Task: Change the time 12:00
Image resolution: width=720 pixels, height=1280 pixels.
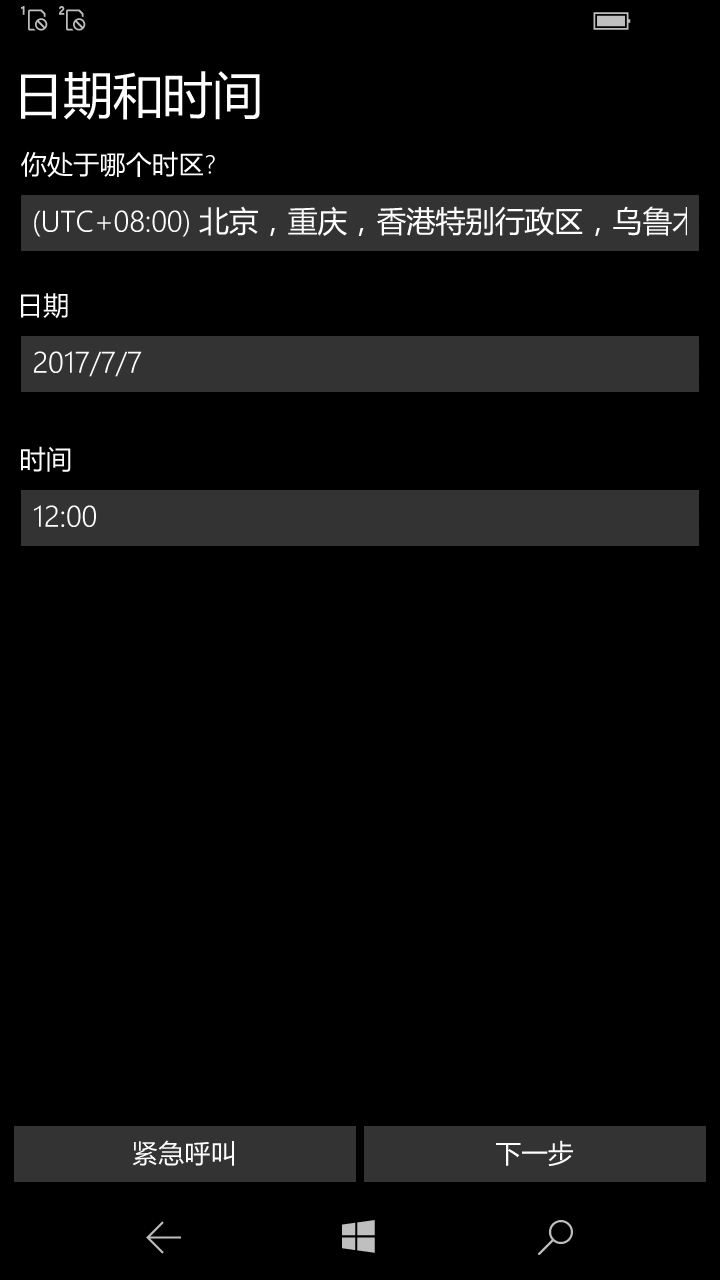Action: click(x=360, y=518)
